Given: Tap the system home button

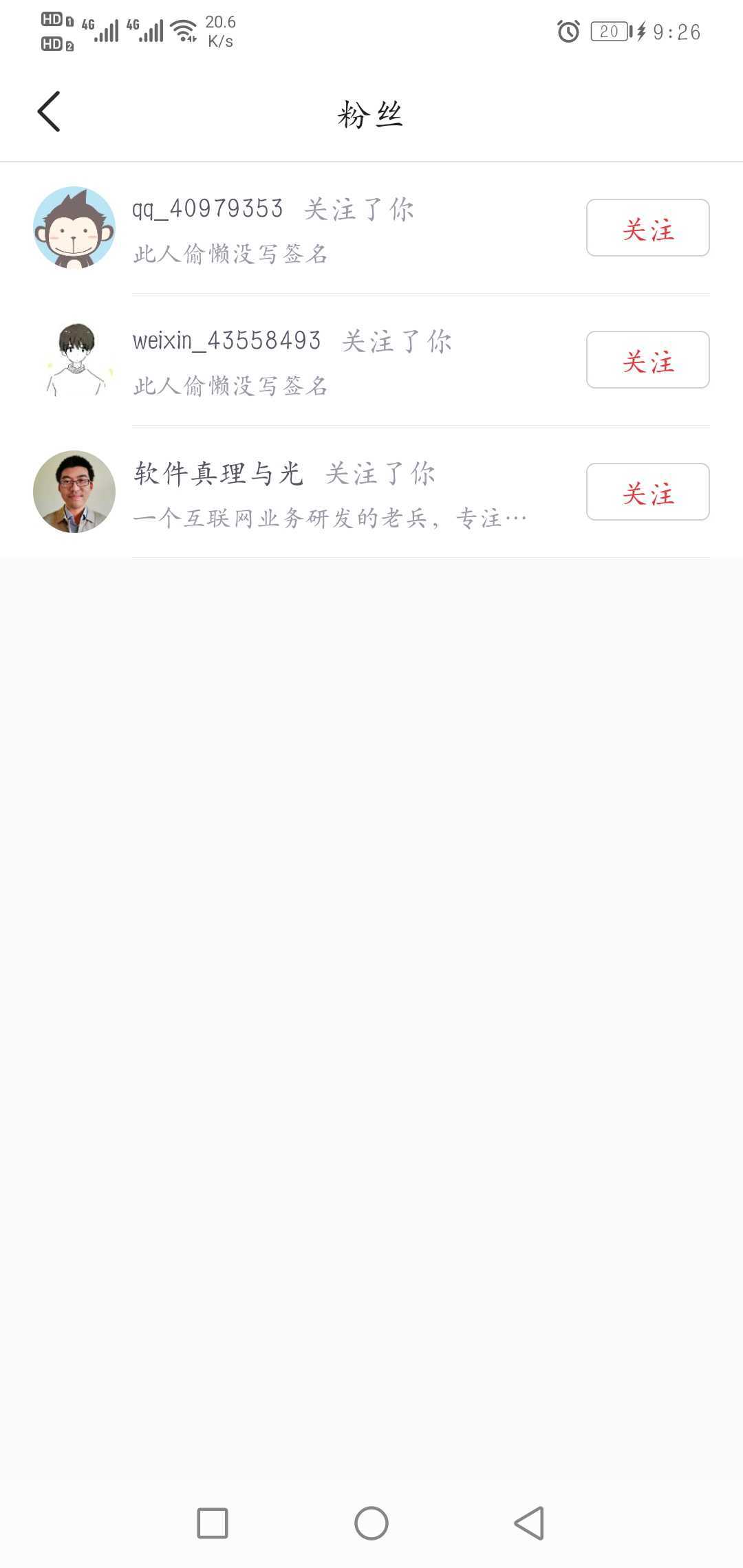Looking at the screenshot, I should 371,1523.
